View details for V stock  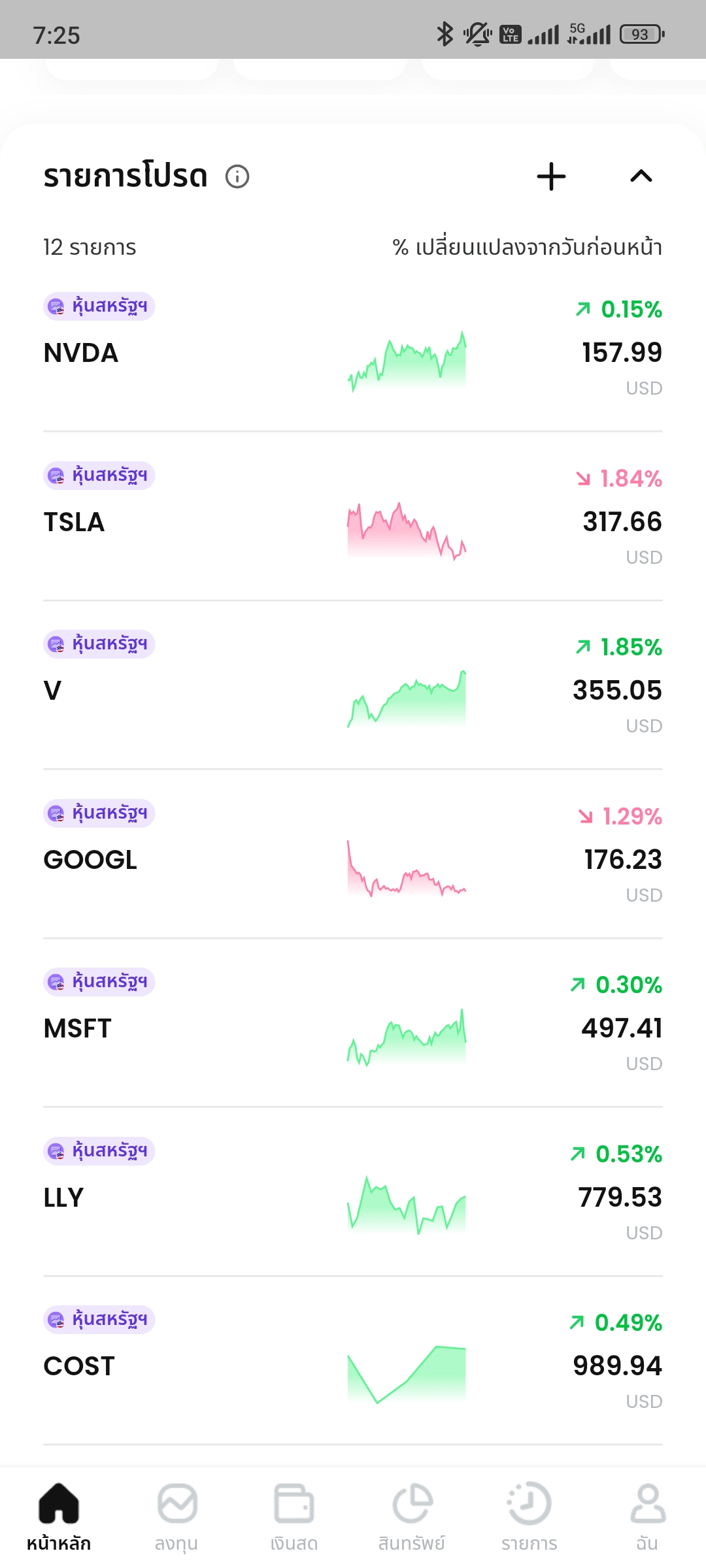click(x=353, y=685)
